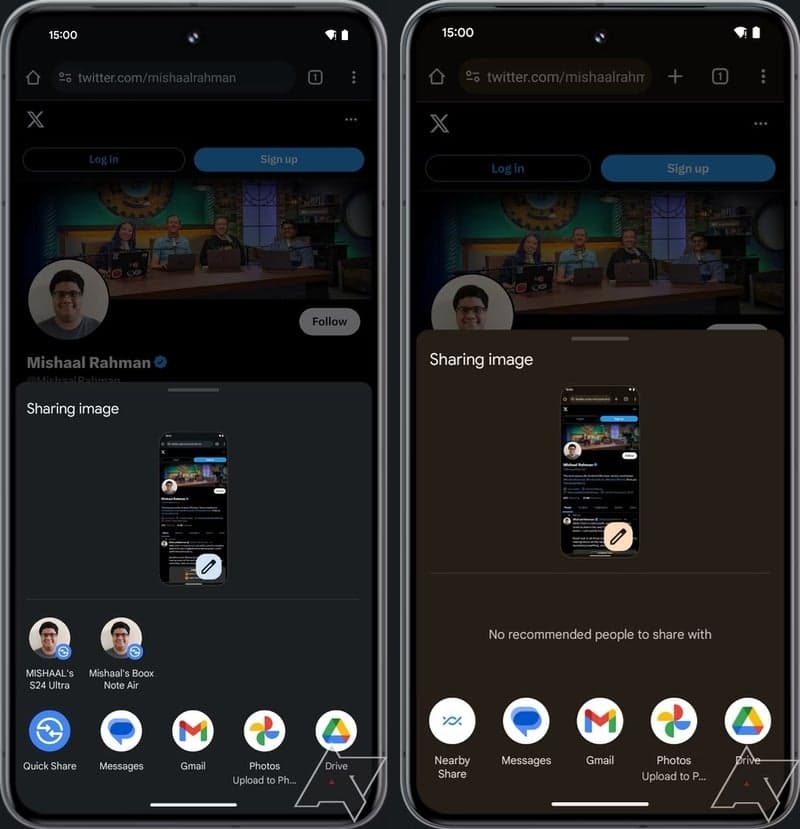Screen dimensions: 800x829
Task: Open the Twitter page's ellipsis menu
Action: pyautogui.click(x=351, y=119)
